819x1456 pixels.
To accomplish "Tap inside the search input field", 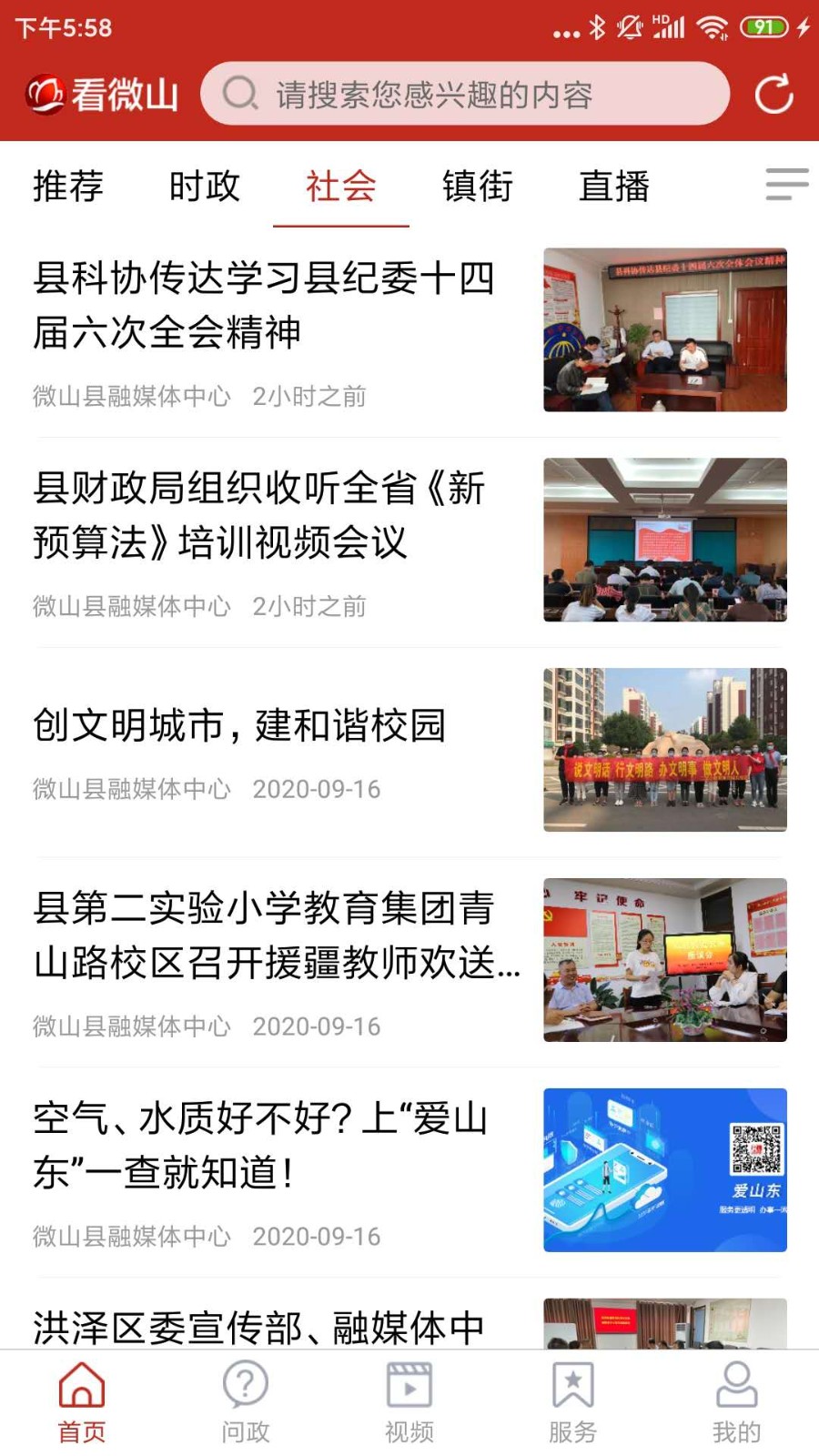I will tap(464, 95).
